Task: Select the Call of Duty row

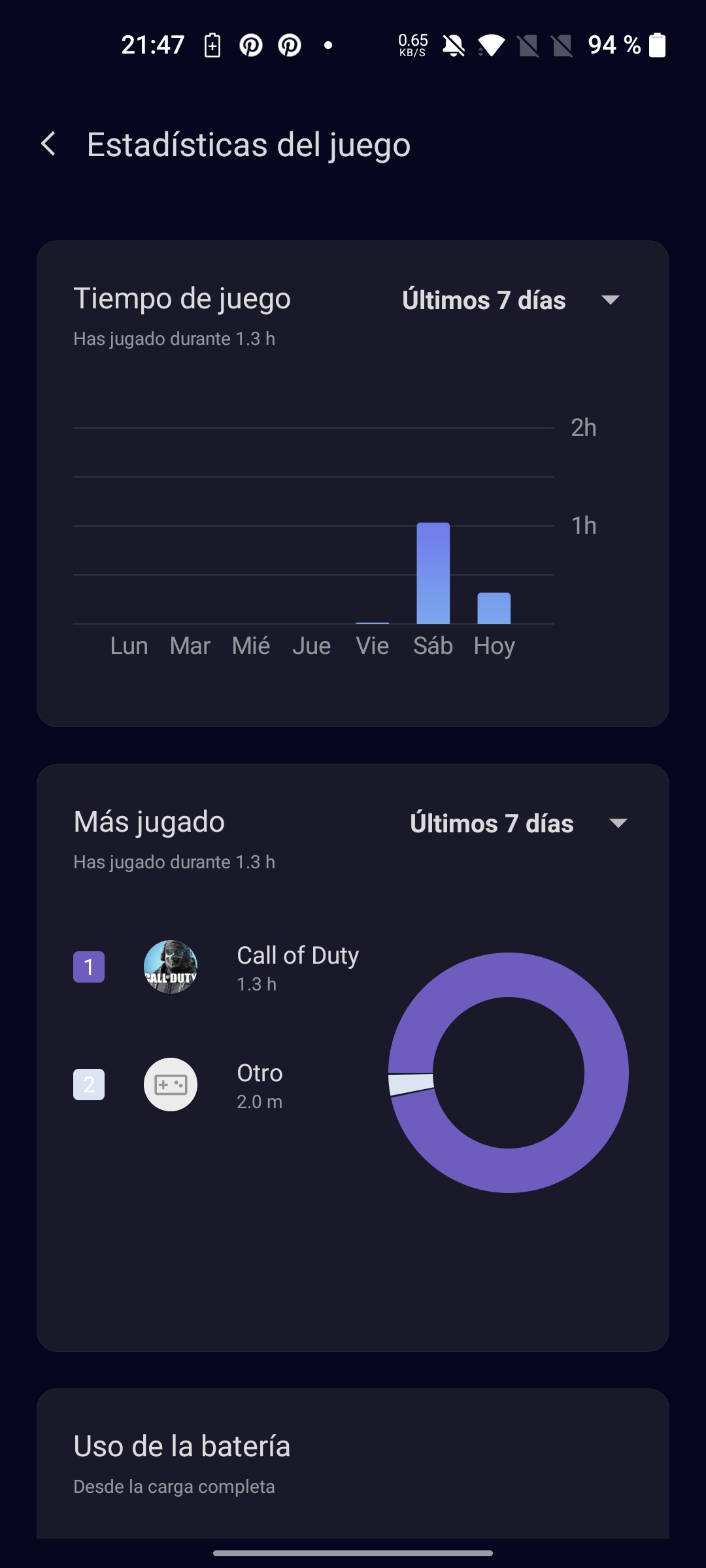Action: 219,967
